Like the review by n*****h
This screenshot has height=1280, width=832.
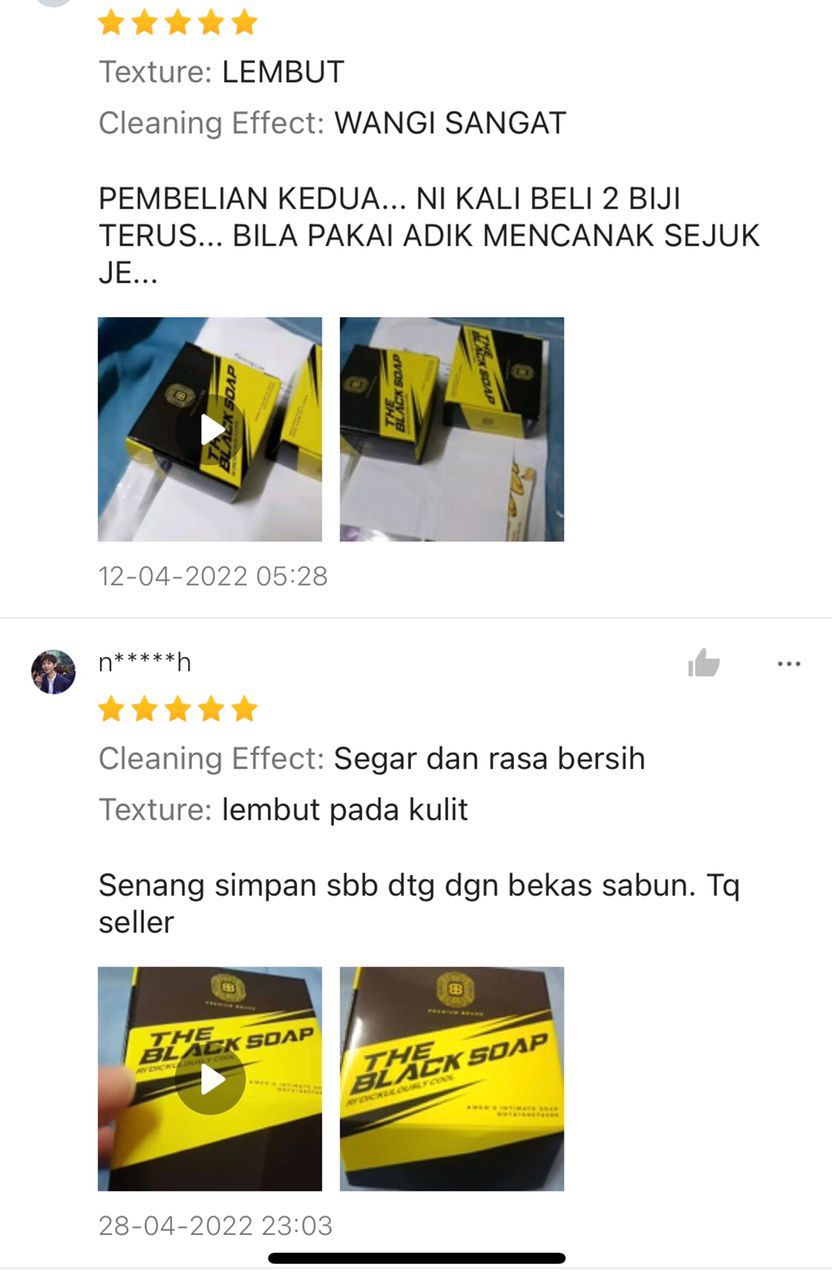pyautogui.click(x=704, y=663)
